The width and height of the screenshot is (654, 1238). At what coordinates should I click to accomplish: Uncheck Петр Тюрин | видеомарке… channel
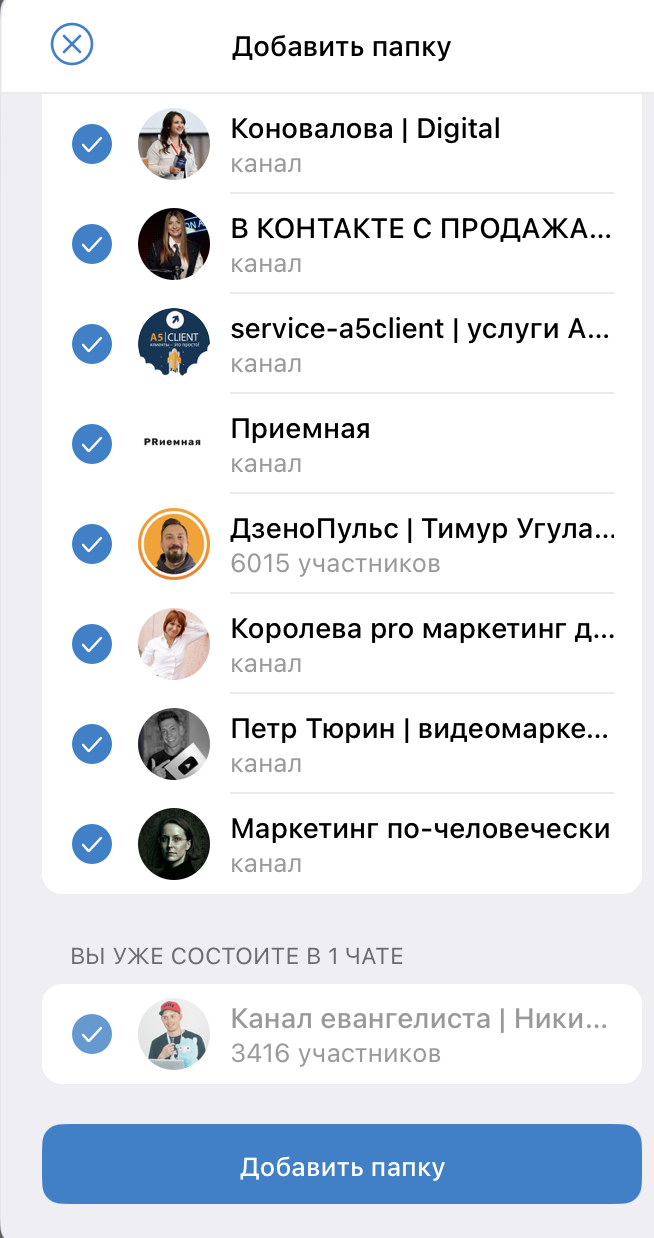tap(92, 744)
